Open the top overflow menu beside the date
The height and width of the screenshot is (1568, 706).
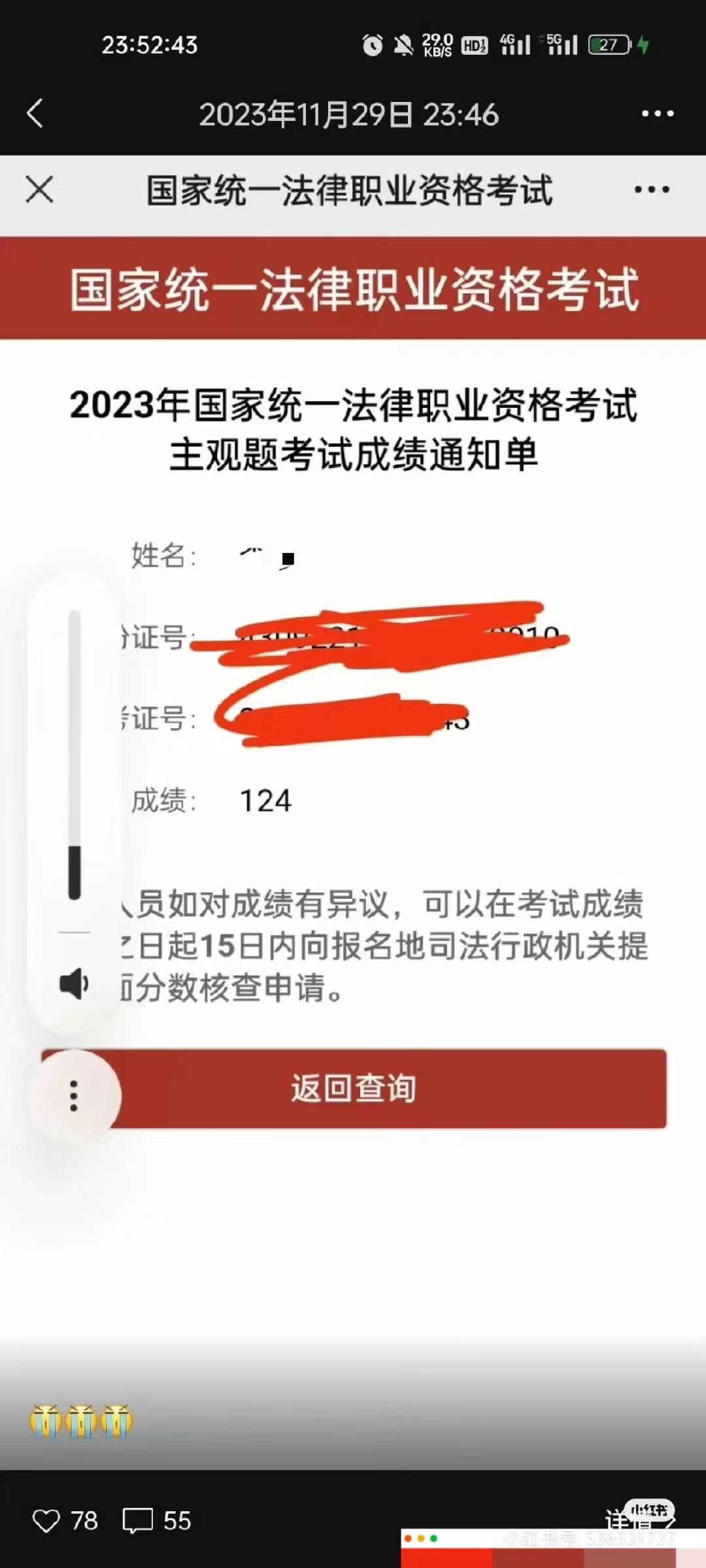point(657,114)
